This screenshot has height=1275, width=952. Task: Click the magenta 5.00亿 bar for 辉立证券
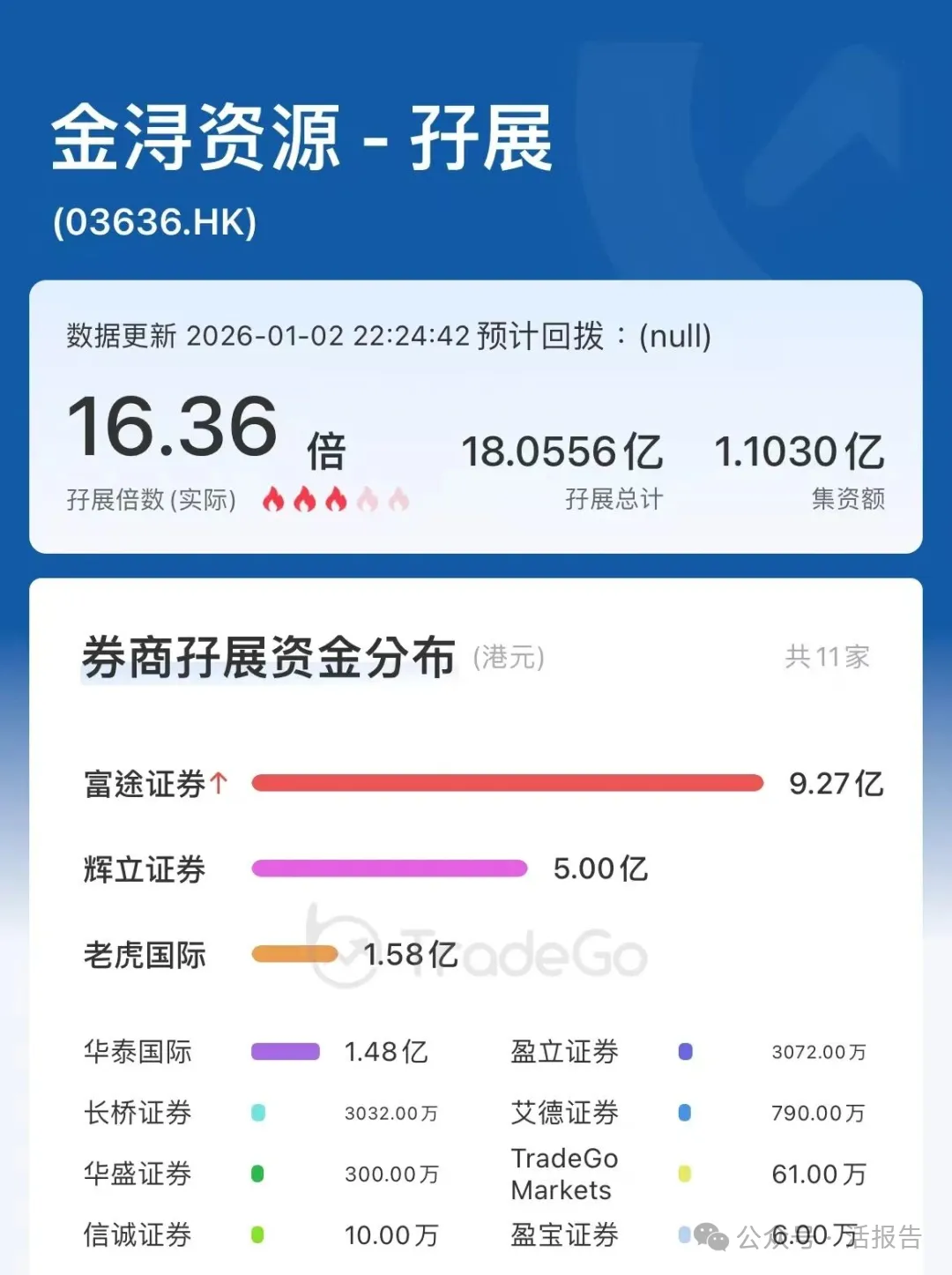388,869
